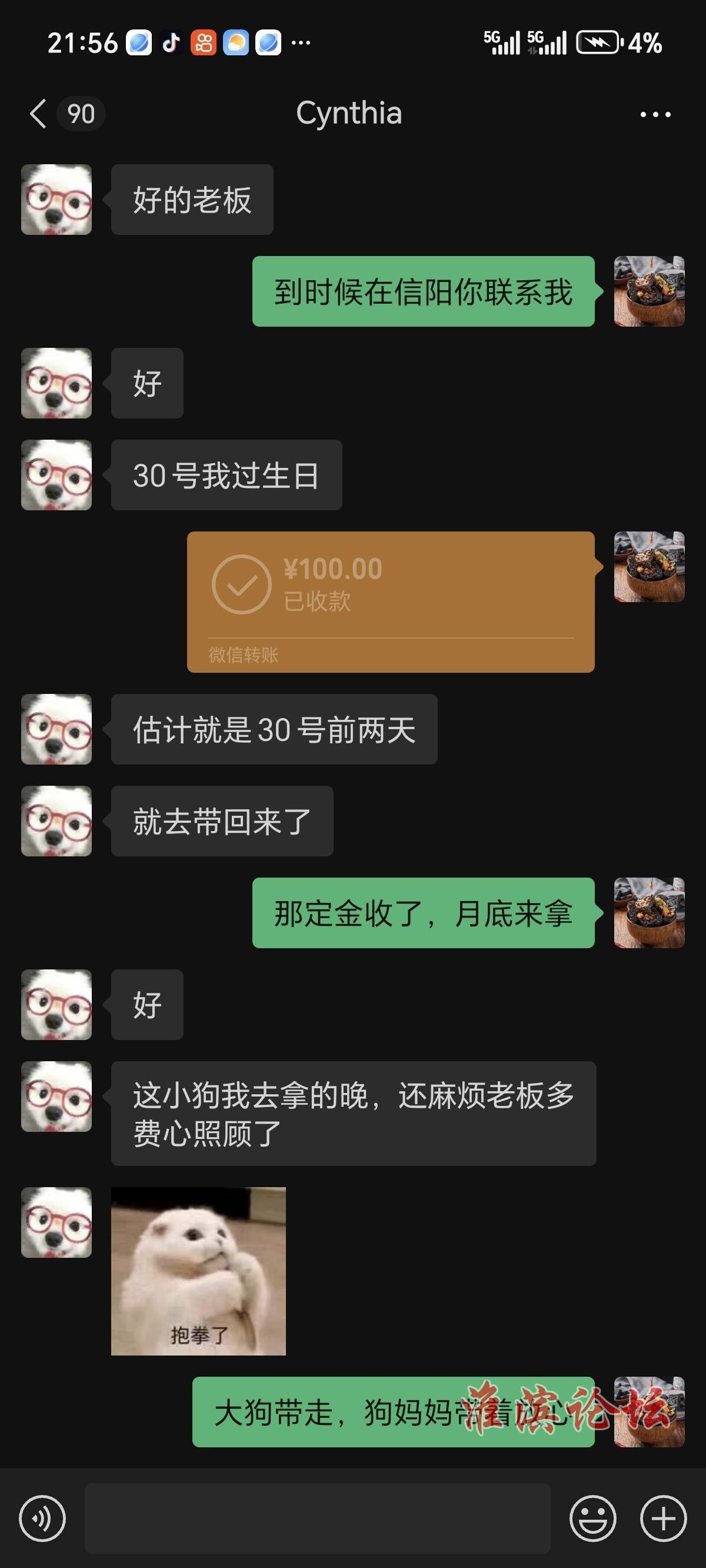
Task: Open the emoji sticker panel
Action: 593,1519
